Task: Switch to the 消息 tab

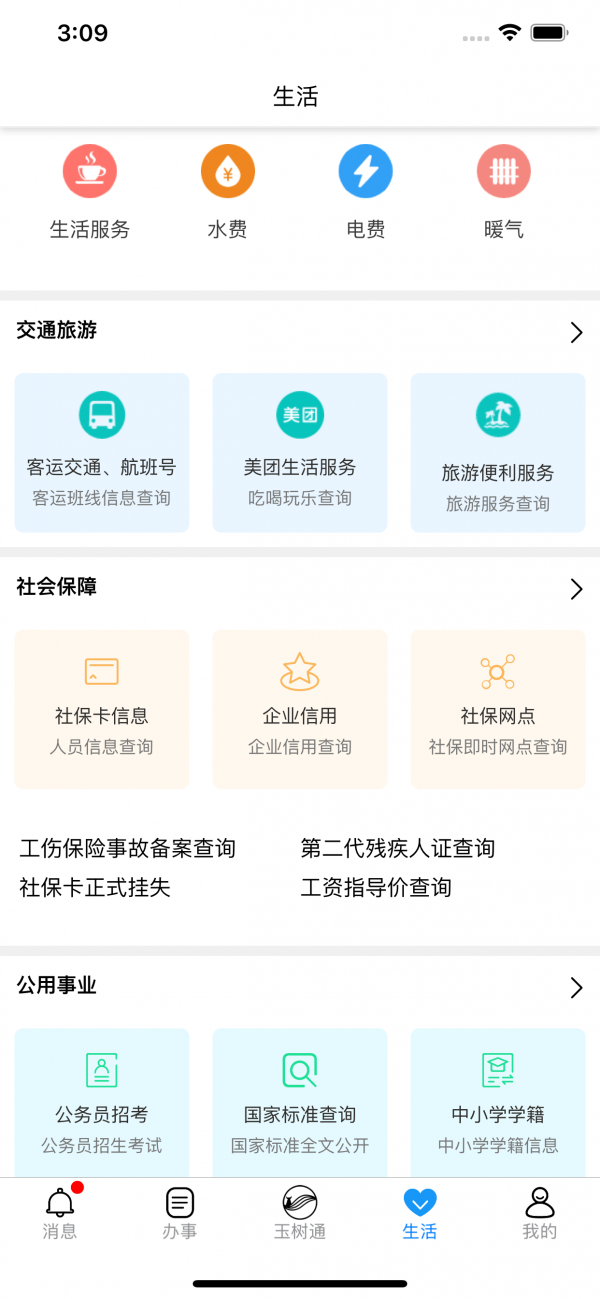Action: tap(60, 1213)
